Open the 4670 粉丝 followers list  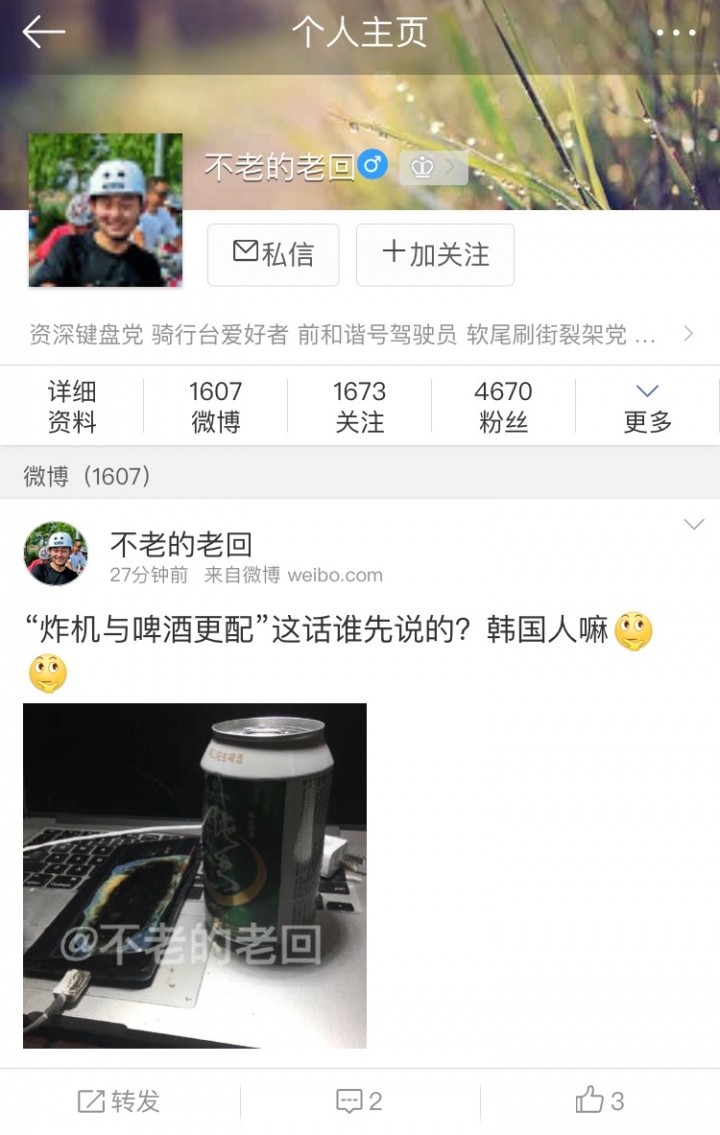[503, 406]
